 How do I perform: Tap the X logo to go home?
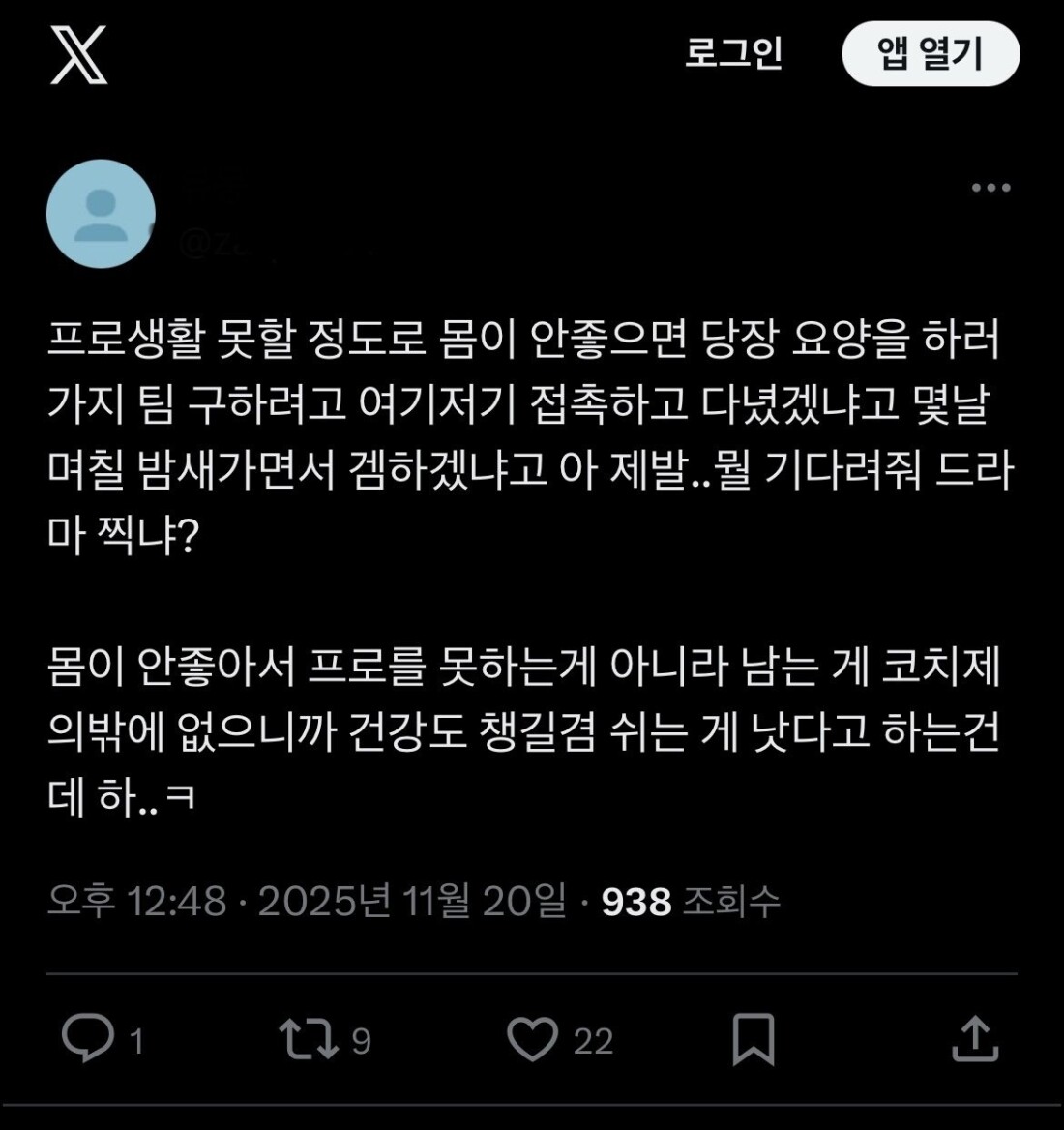(78, 55)
